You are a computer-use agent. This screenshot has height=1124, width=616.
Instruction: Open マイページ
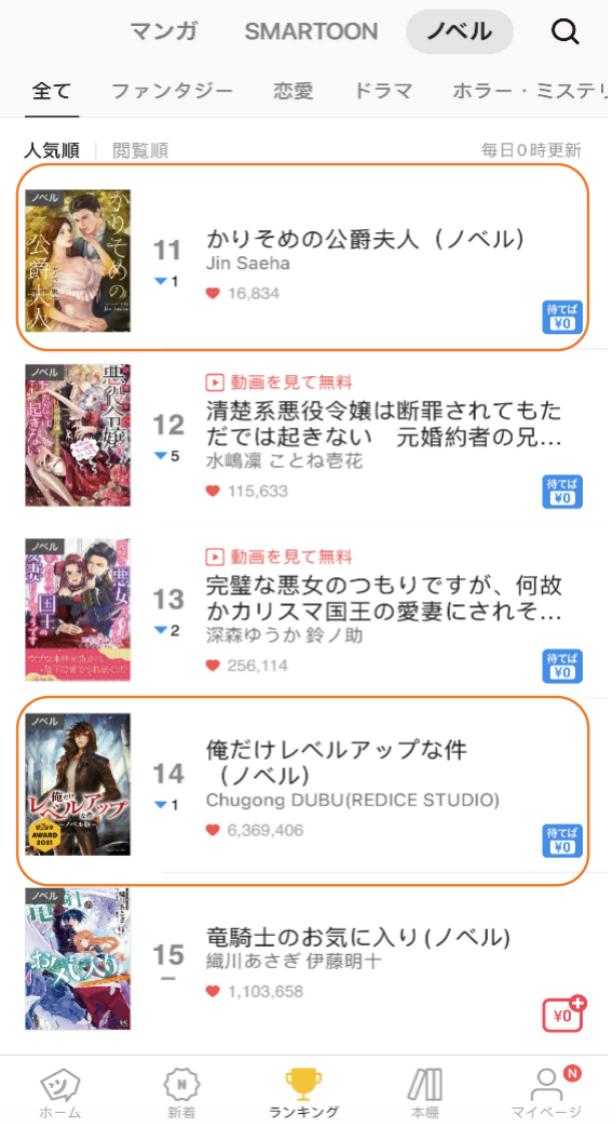coord(546,1091)
